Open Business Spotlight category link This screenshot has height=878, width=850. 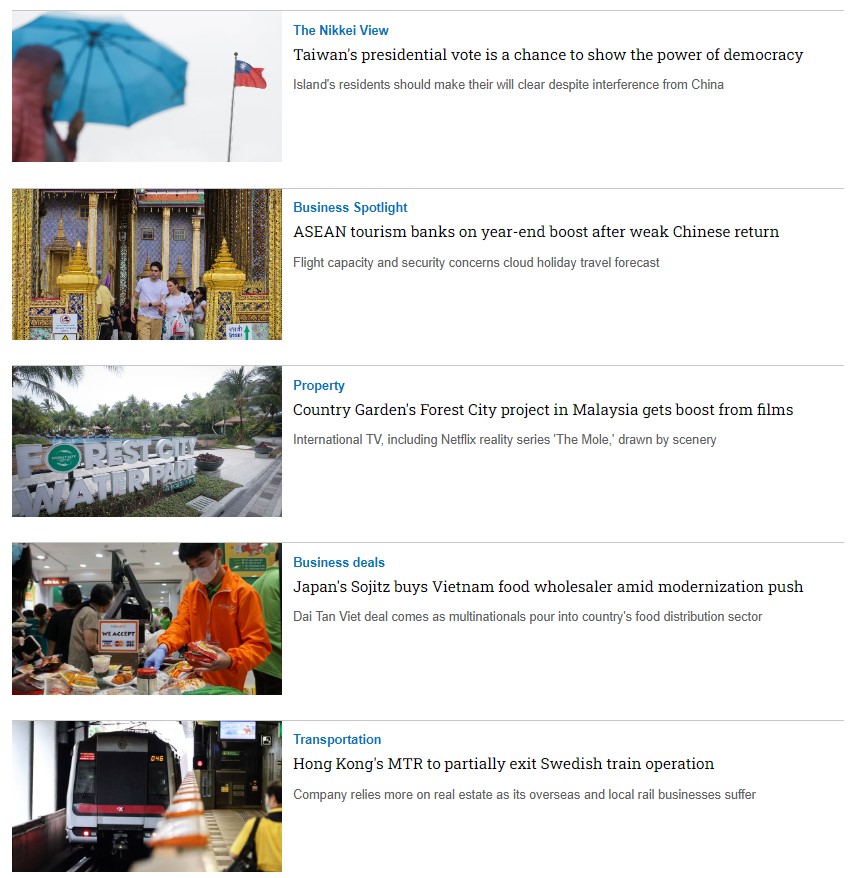pyautogui.click(x=350, y=208)
